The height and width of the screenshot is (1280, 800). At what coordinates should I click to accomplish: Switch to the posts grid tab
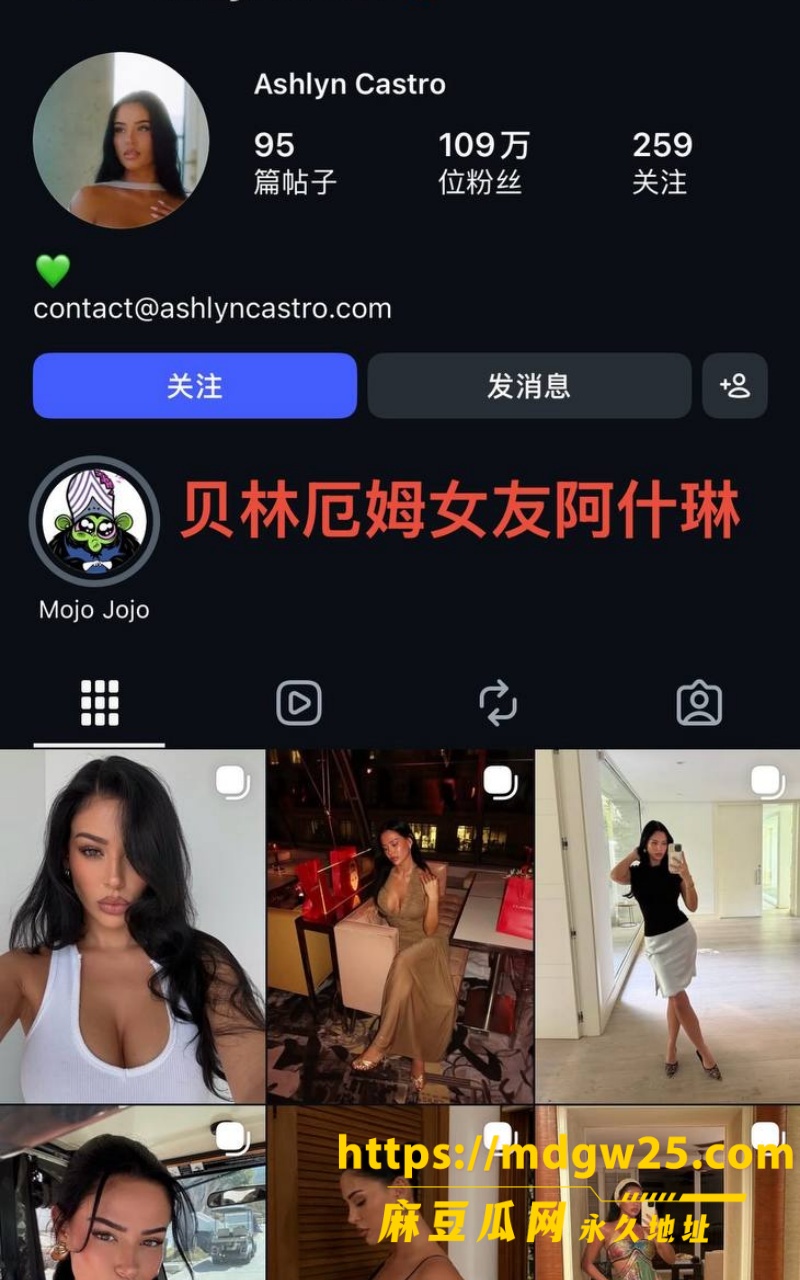(100, 703)
